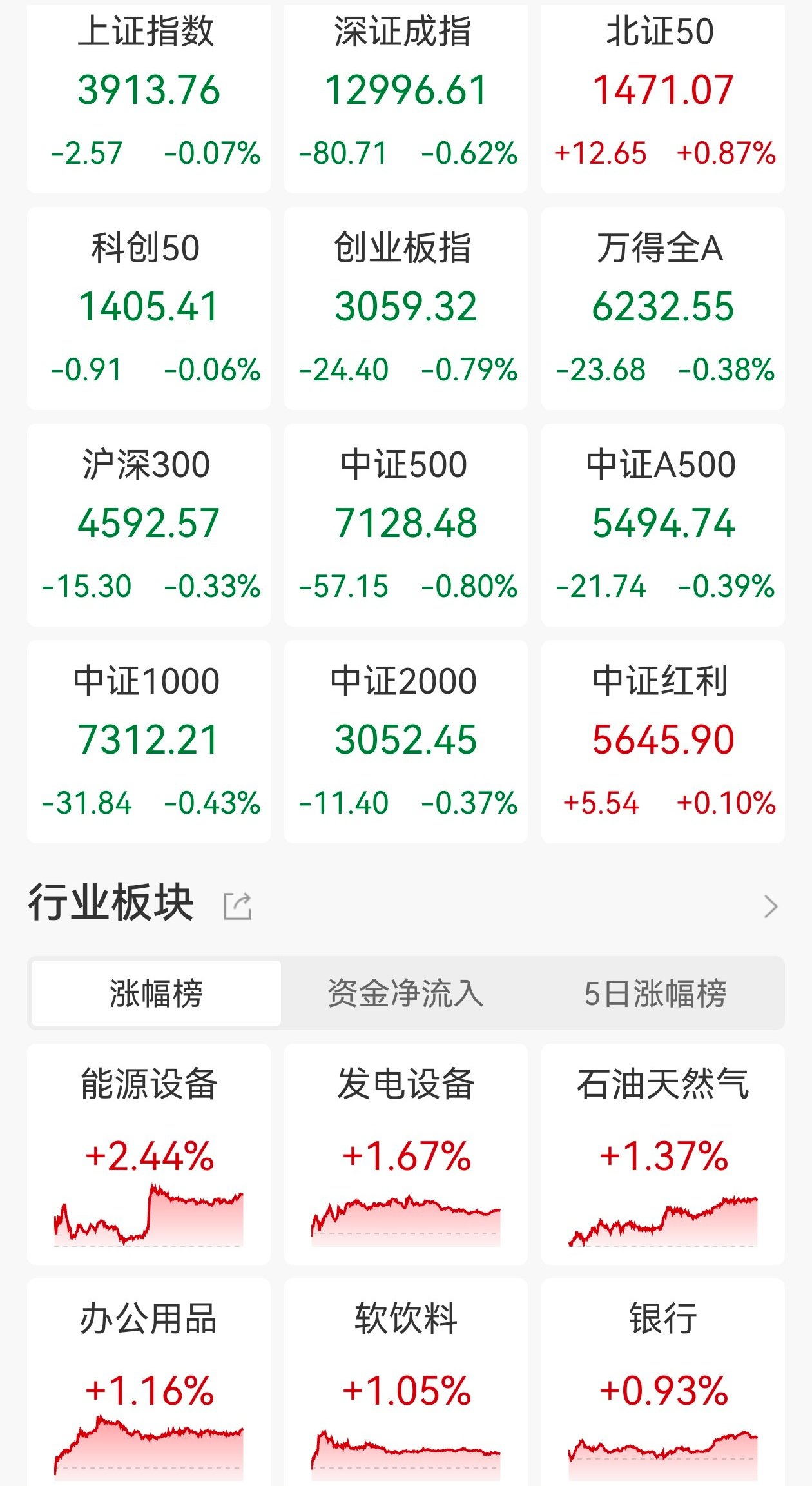This screenshot has width=812, height=1486.
Task: Open the 北证50 index card
Action: point(663,97)
